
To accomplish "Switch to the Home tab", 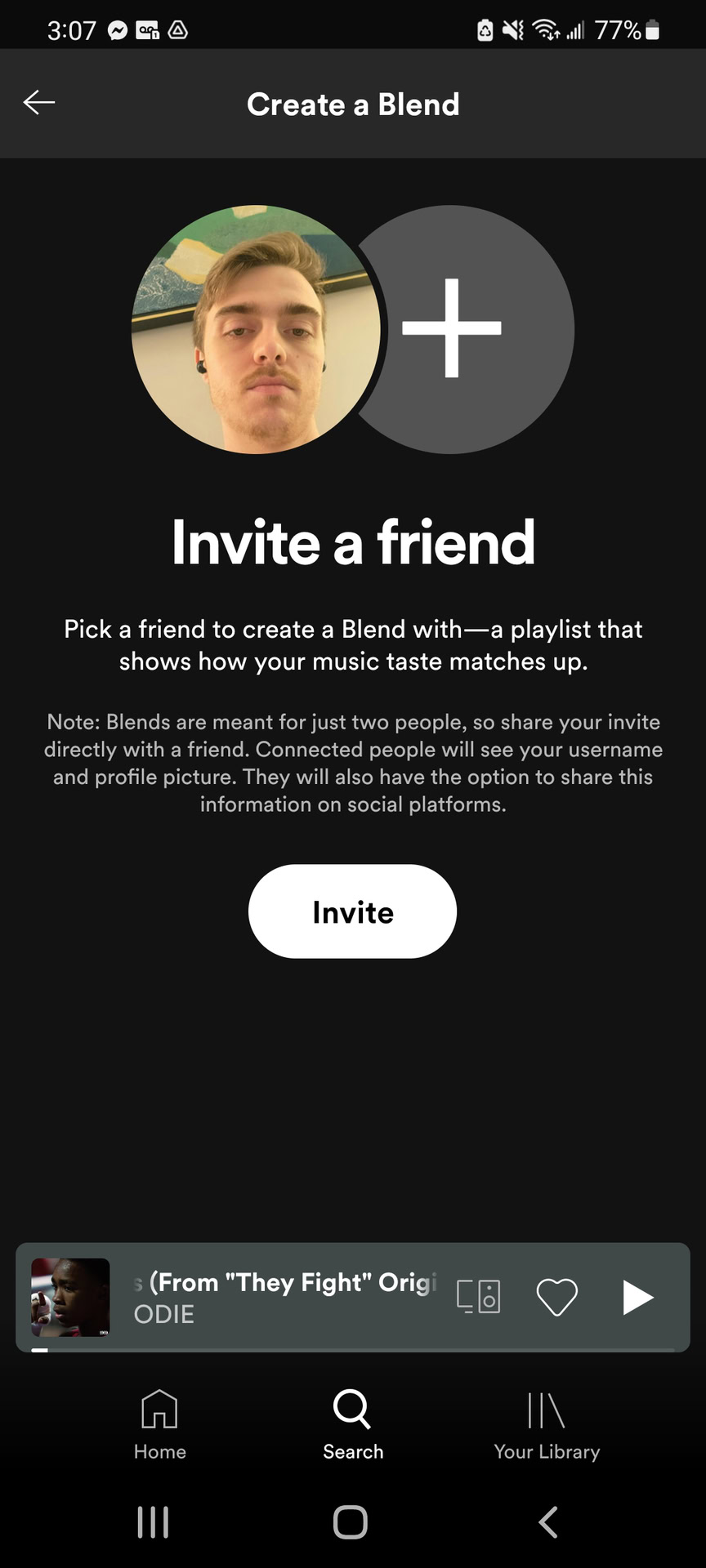I will click(159, 1424).
